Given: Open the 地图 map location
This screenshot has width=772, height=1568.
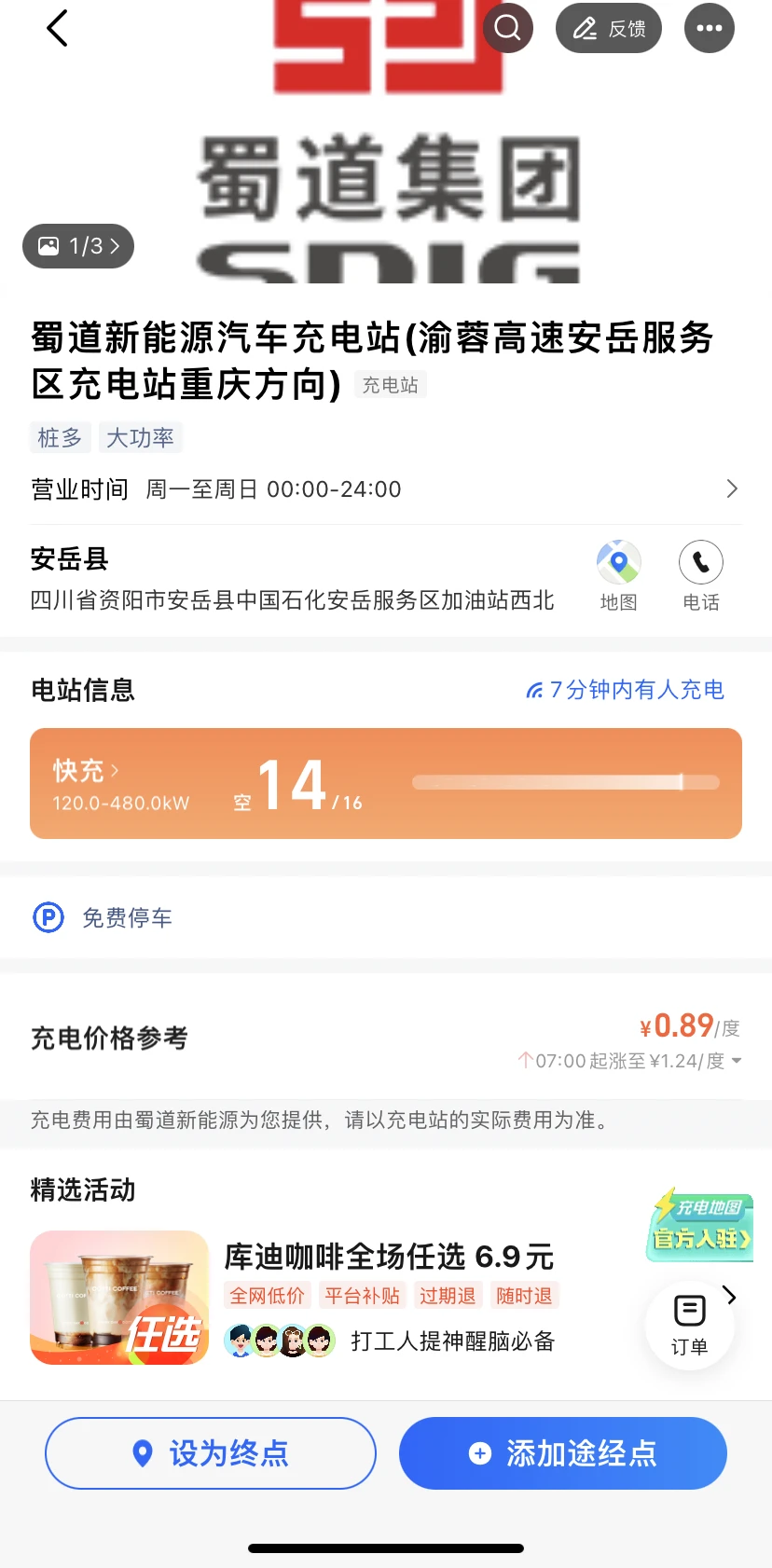Looking at the screenshot, I should [x=618, y=575].
